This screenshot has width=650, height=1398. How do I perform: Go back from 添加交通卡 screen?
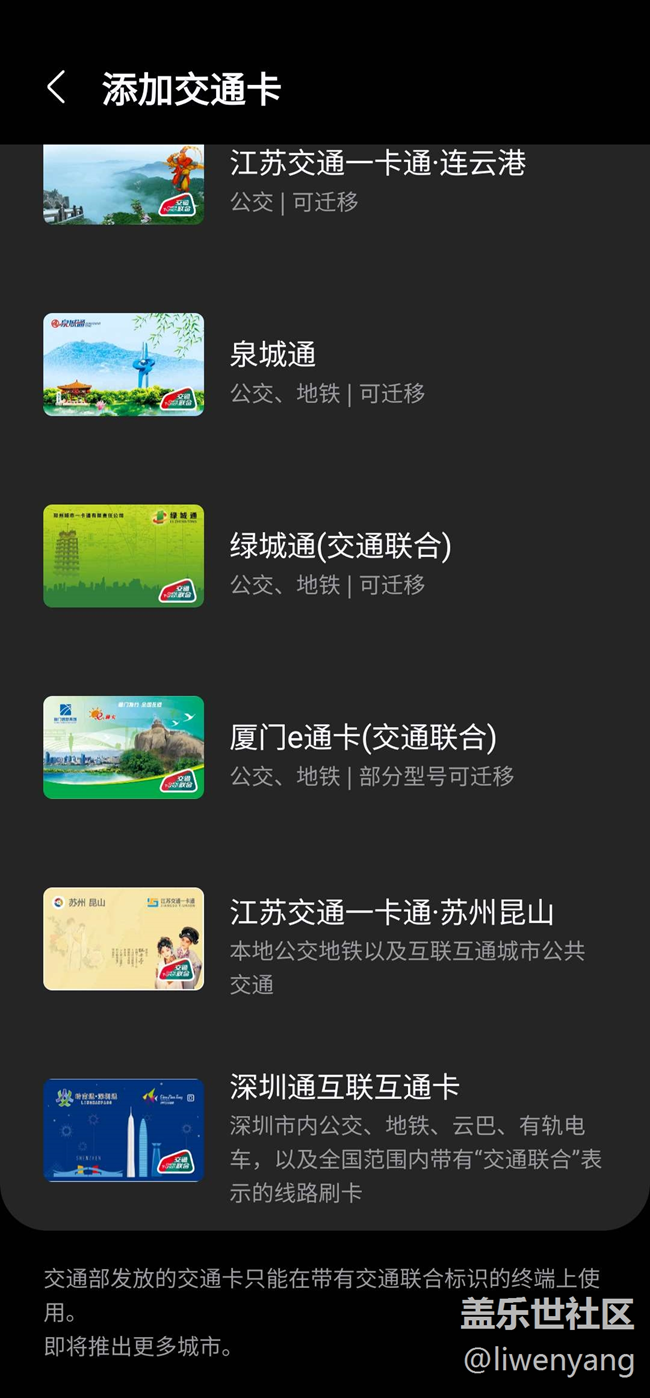click(57, 88)
